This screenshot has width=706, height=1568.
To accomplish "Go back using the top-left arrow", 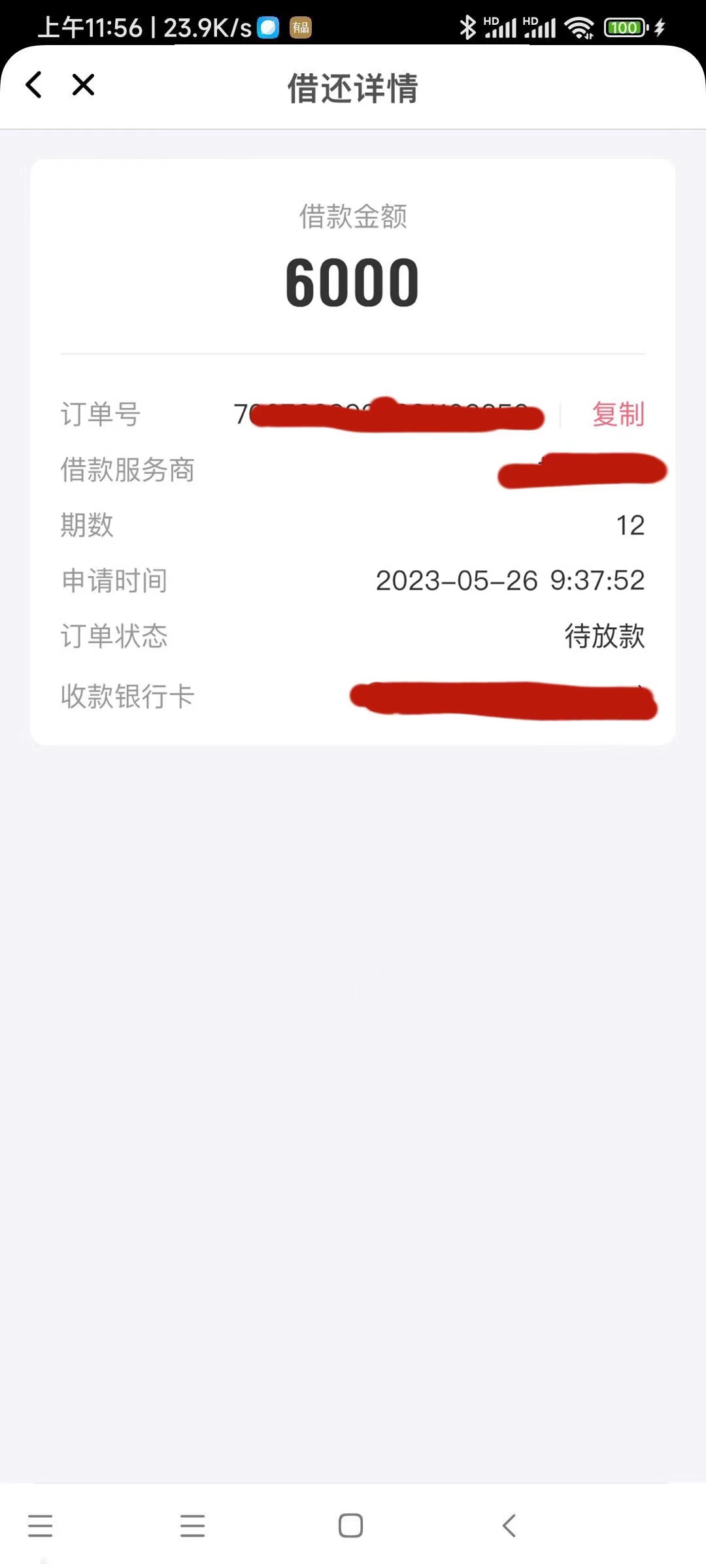I will point(34,85).
